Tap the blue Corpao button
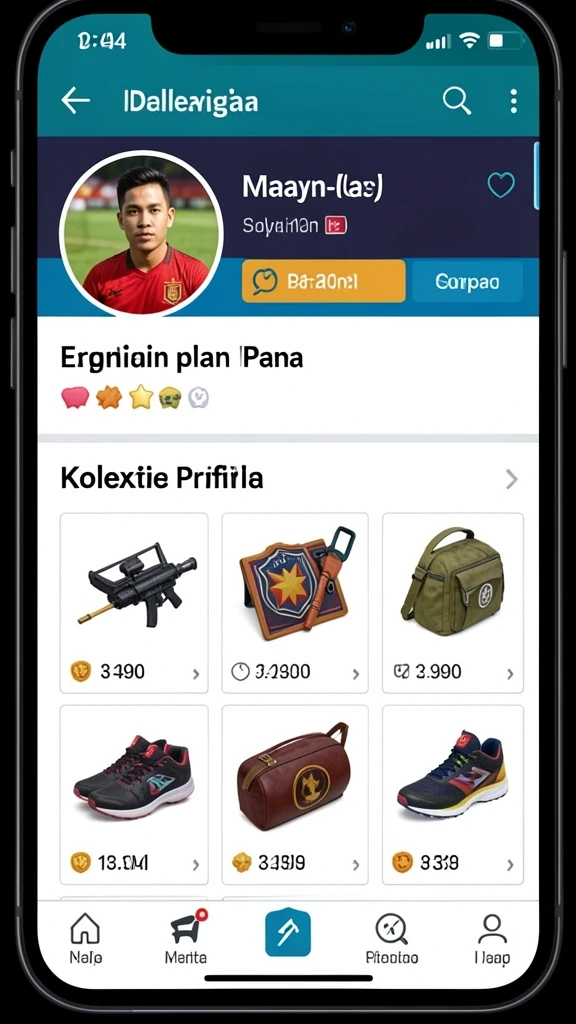 [467, 281]
